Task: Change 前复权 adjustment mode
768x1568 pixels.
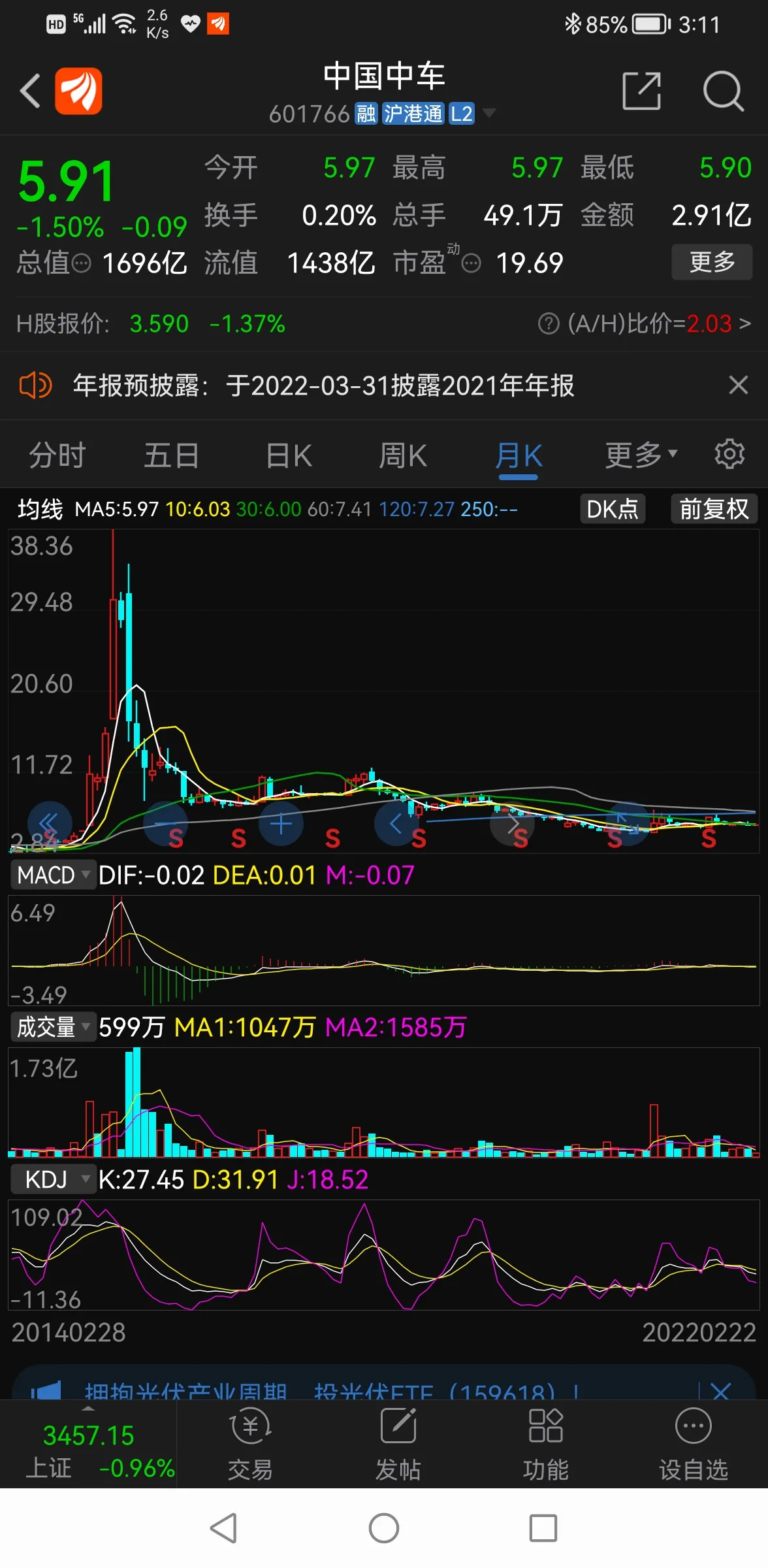Action: click(714, 509)
